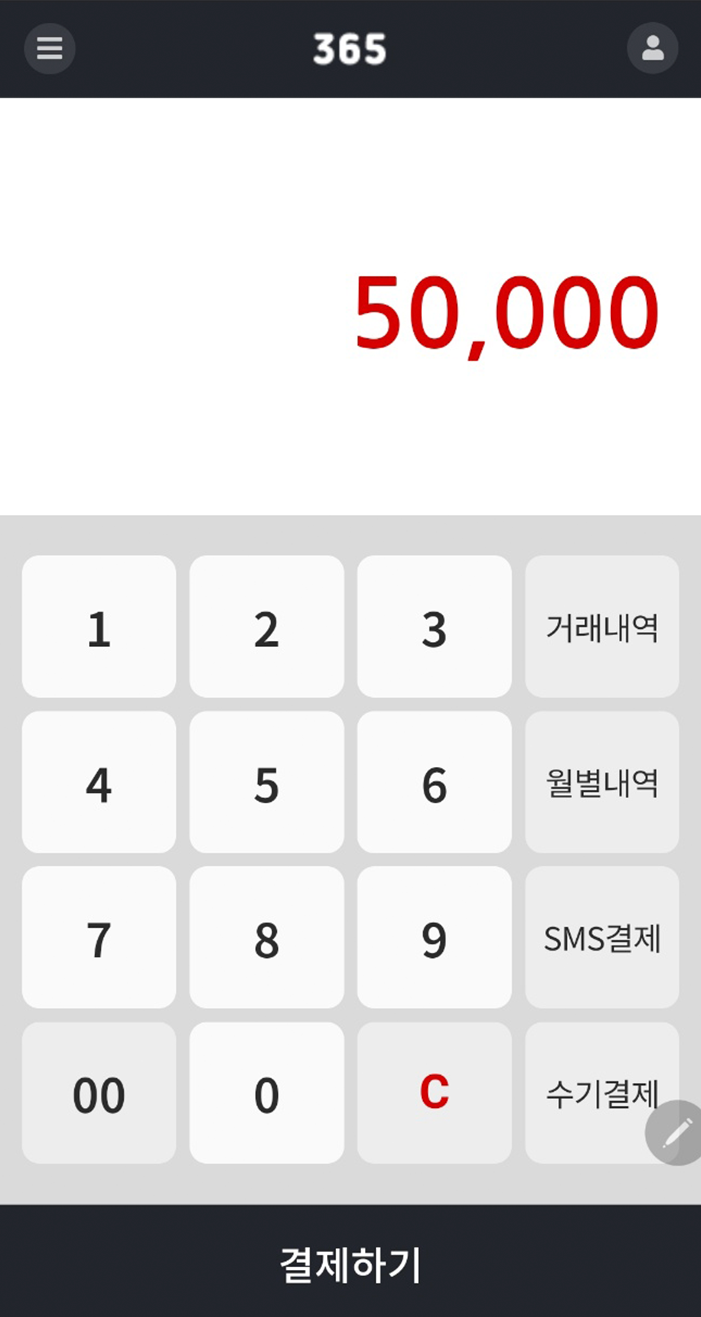The height and width of the screenshot is (1317, 701).
Task: Enter digit 6 on keypad
Action: (x=434, y=782)
